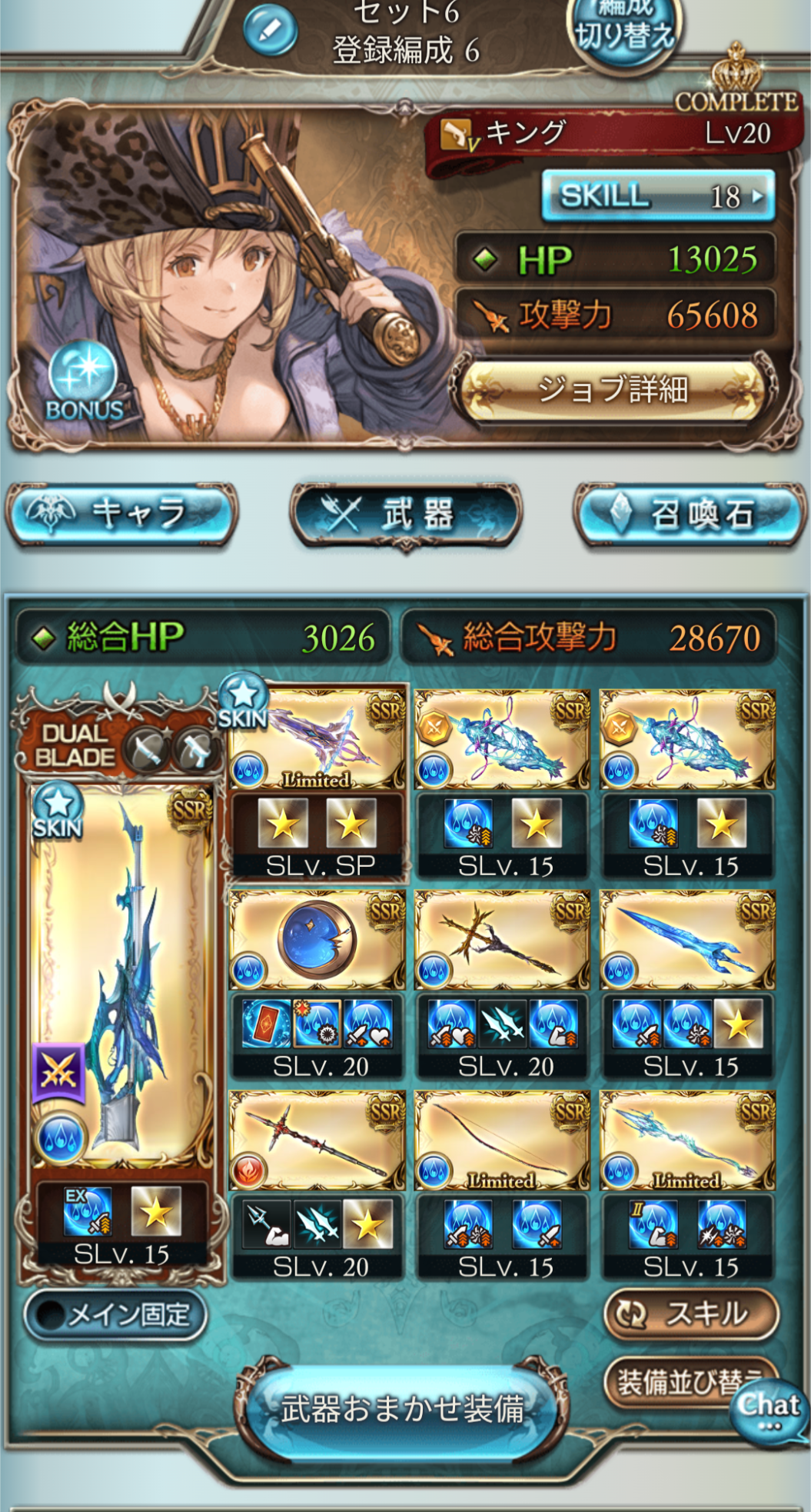Tap 武器おまかせ装備 auto-equip button
Viewport: 811px width, 1512px height.
[x=402, y=1409]
